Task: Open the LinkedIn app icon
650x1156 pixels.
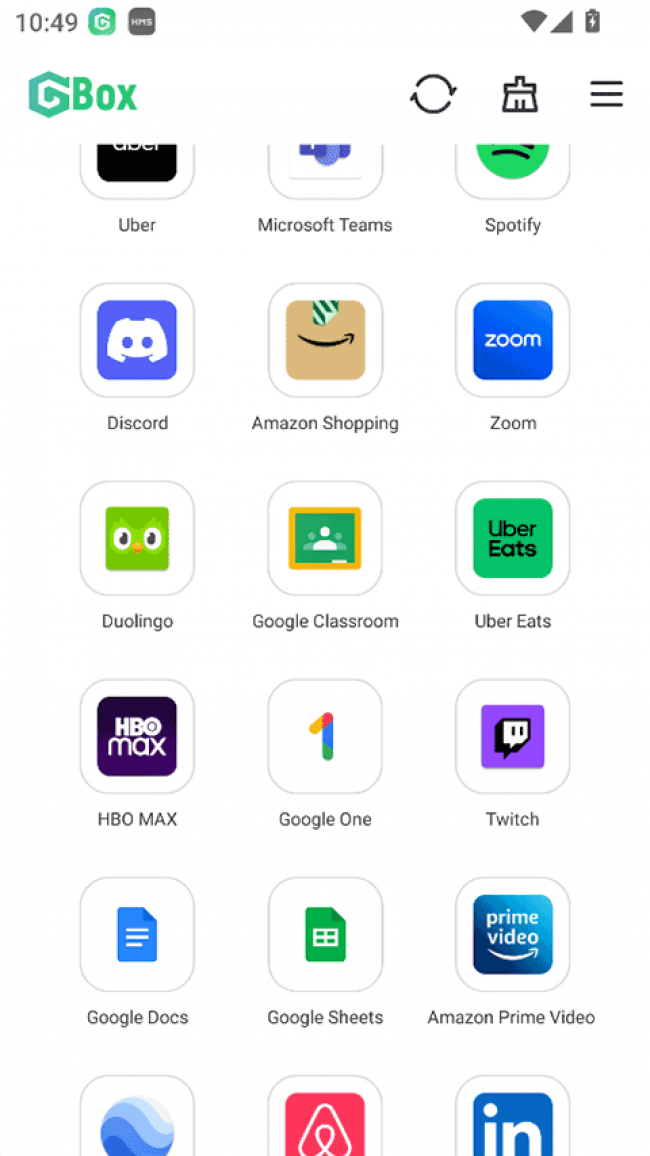Action: [x=512, y=1120]
